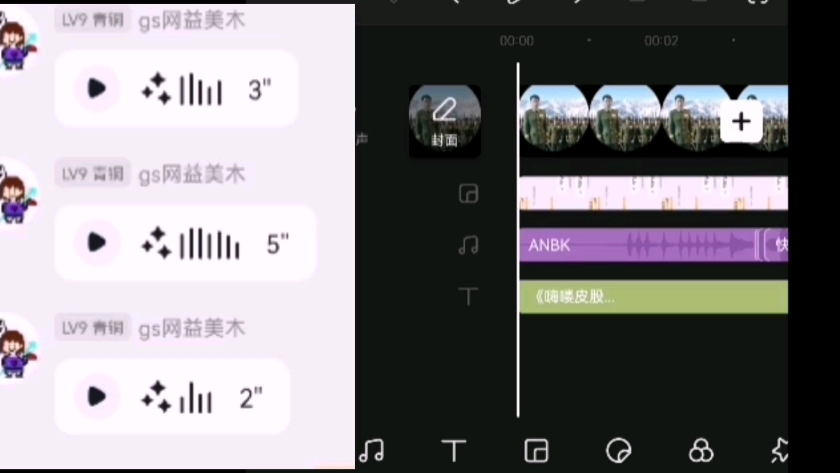Play the 5-second voice message

click(97, 243)
